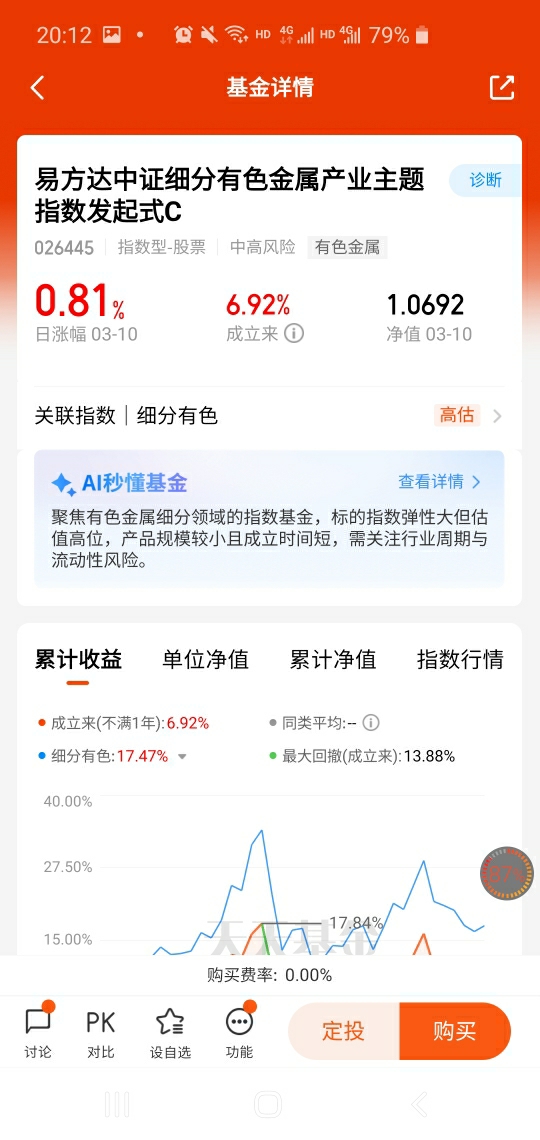Open 查看详情 in the AI秒懂基金 card
Viewport: 540px width, 1140px height.
pos(440,481)
